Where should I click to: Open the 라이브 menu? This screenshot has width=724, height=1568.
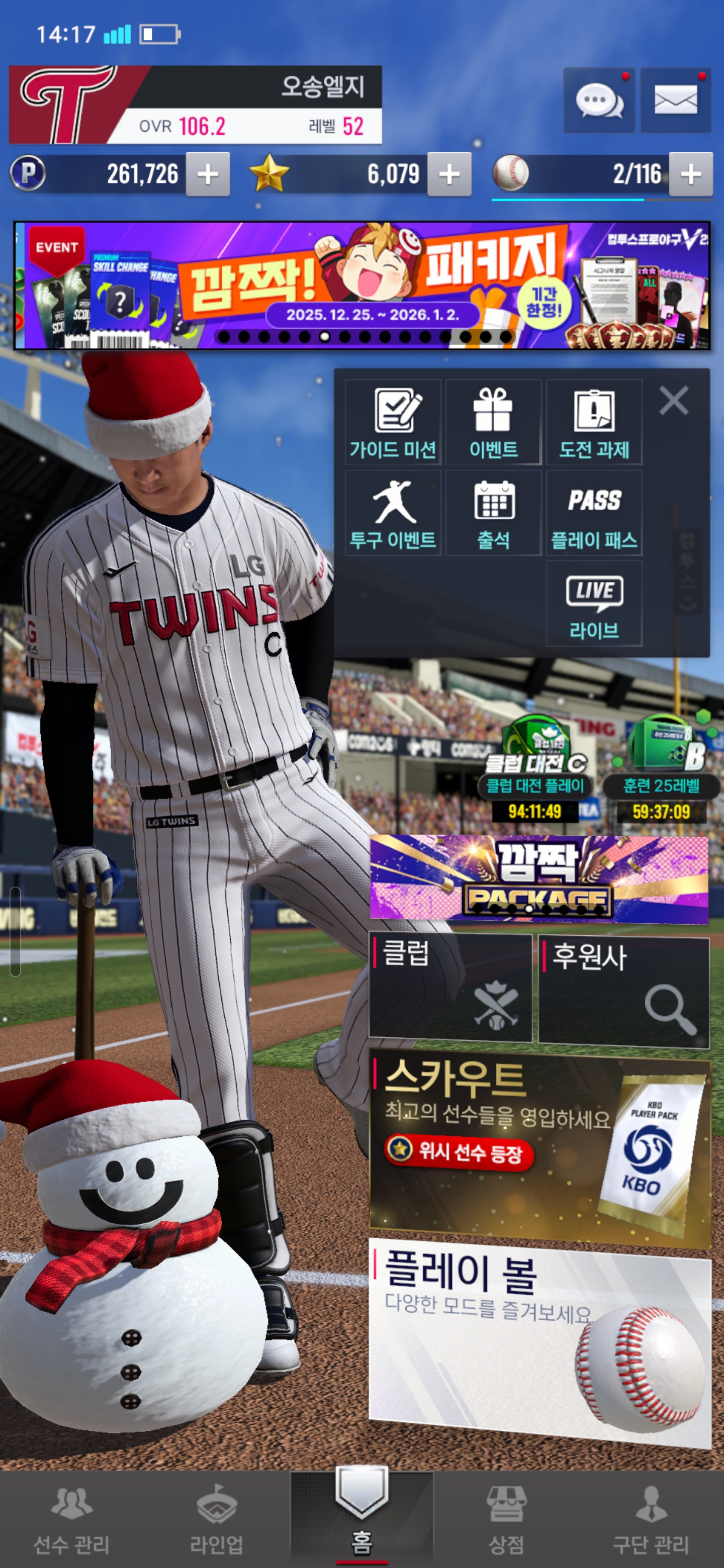594,603
